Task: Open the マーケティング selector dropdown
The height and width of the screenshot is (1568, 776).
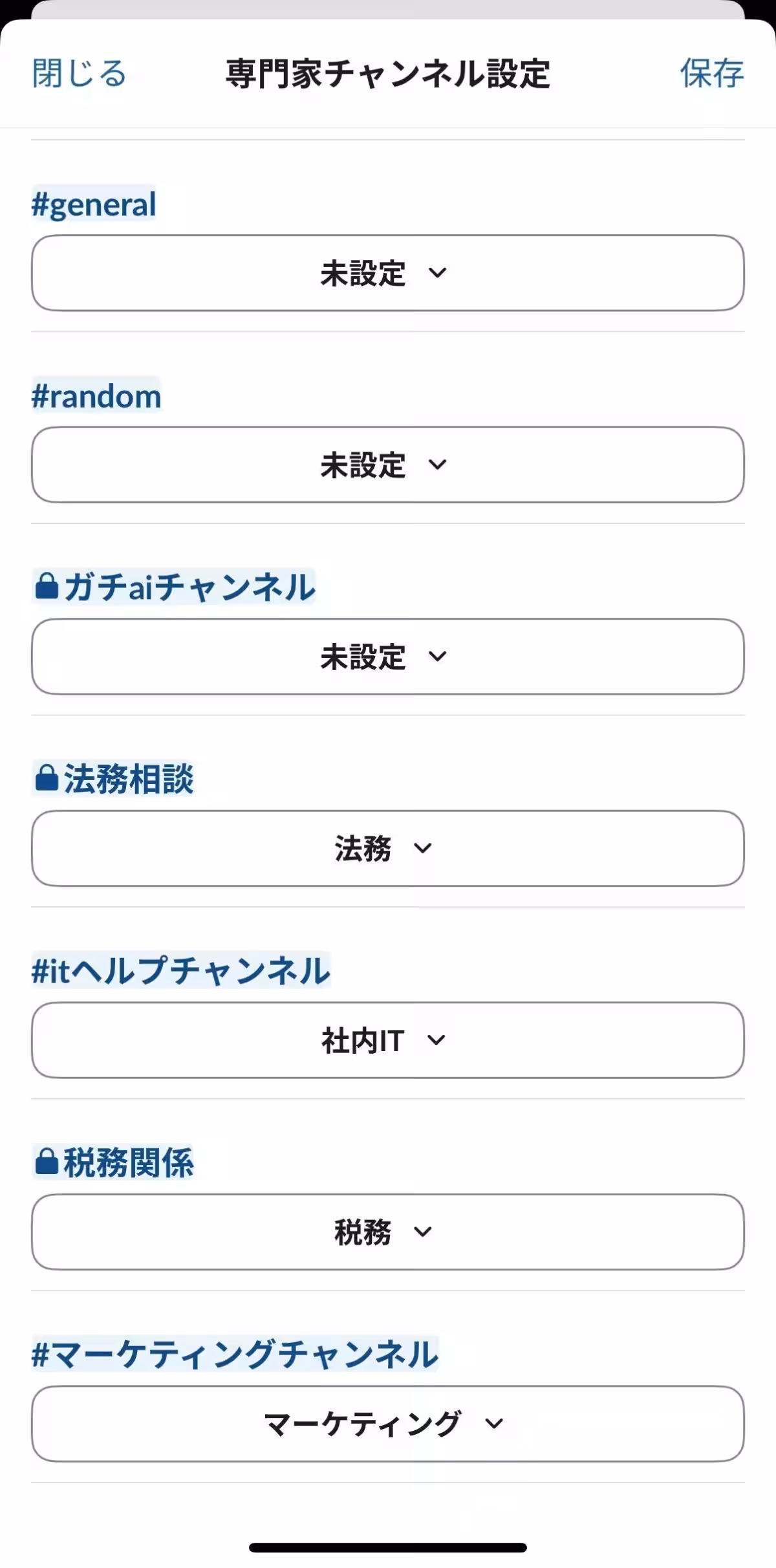Action: coord(388,1423)
